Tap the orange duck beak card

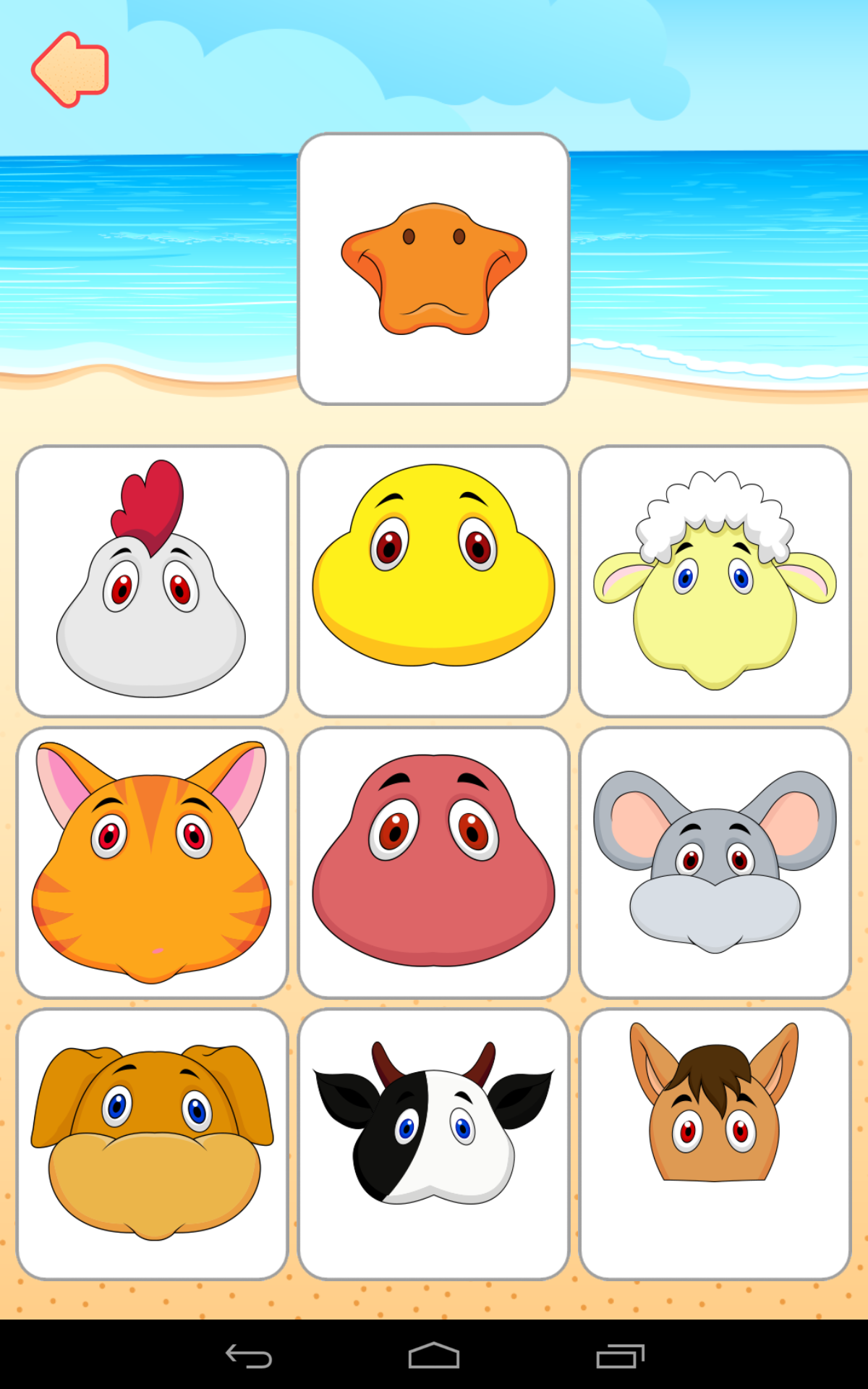pyautogui.click(x=434, y=268)
